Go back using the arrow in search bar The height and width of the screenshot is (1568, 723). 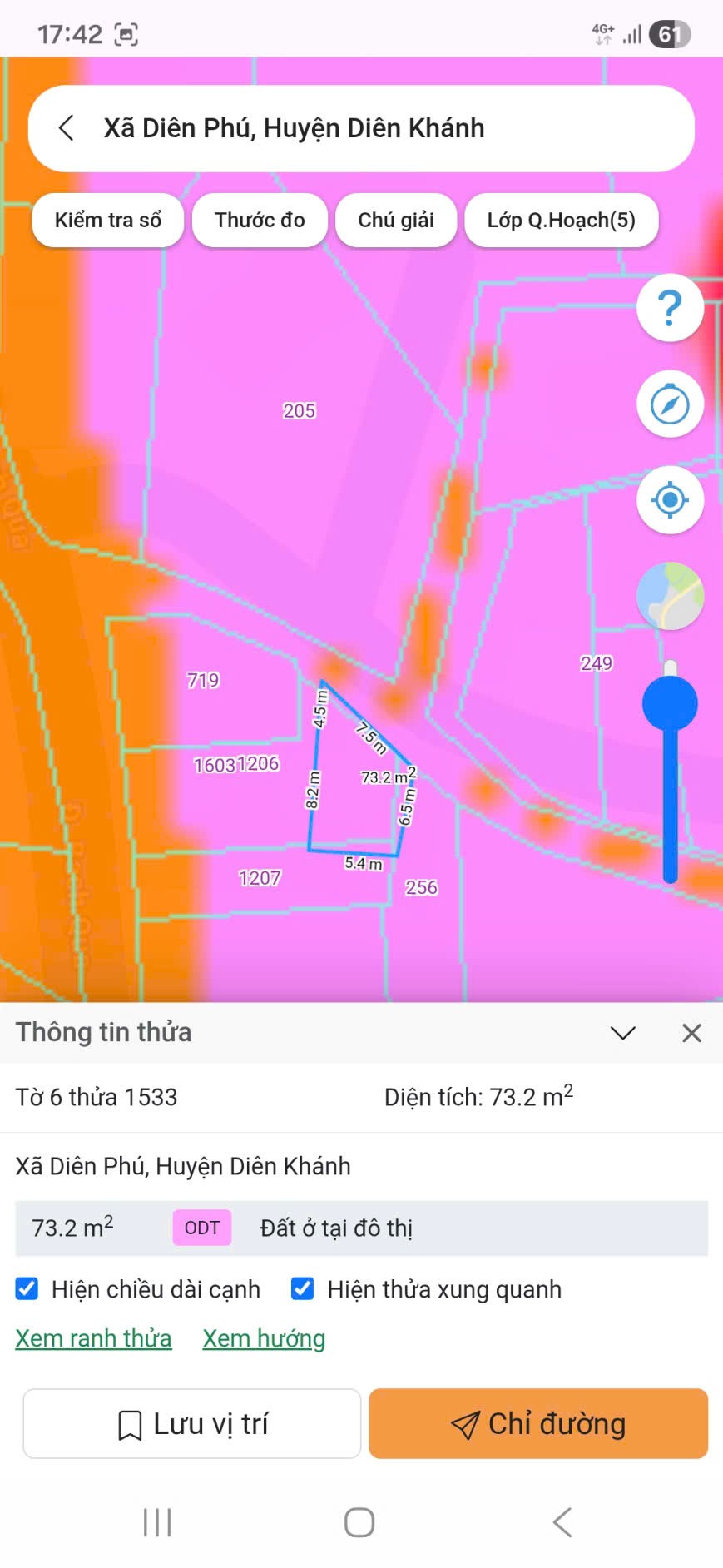click(67, 128)
